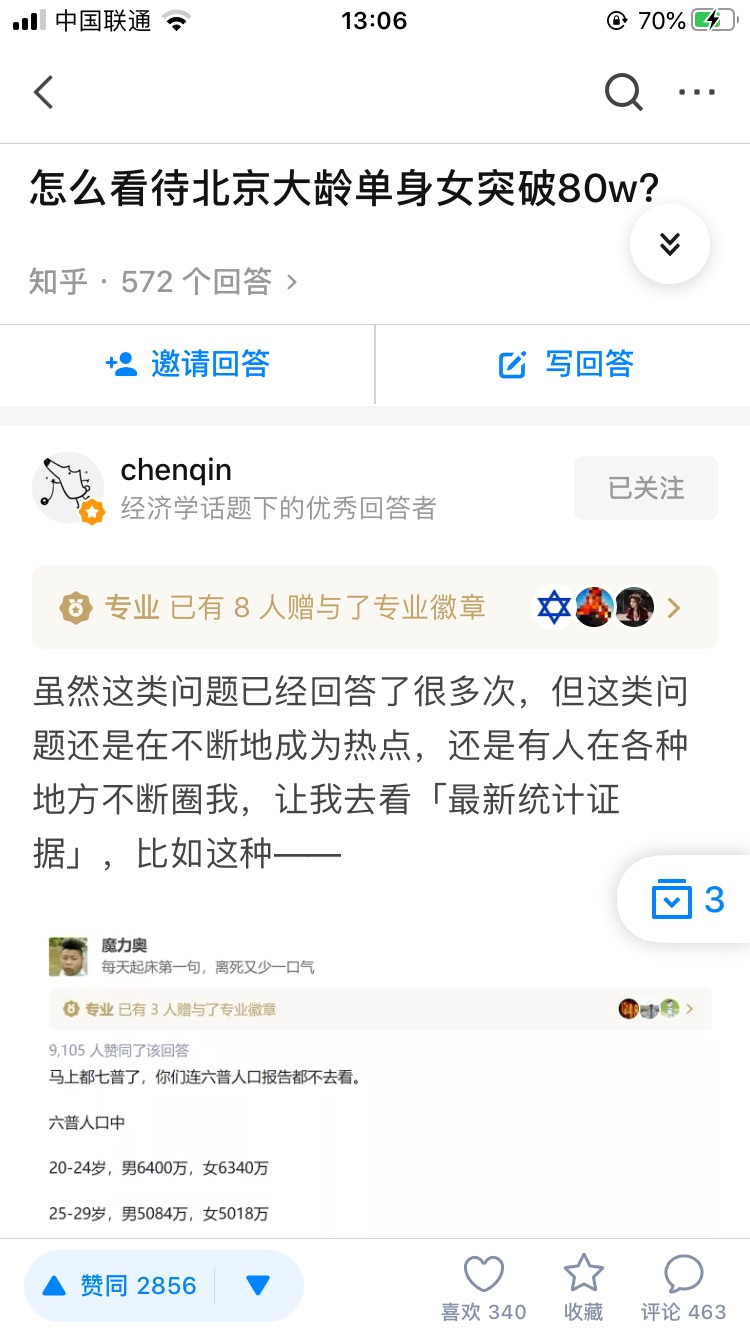Tap 写回答 to write an answer

click(x=566, y=364)
